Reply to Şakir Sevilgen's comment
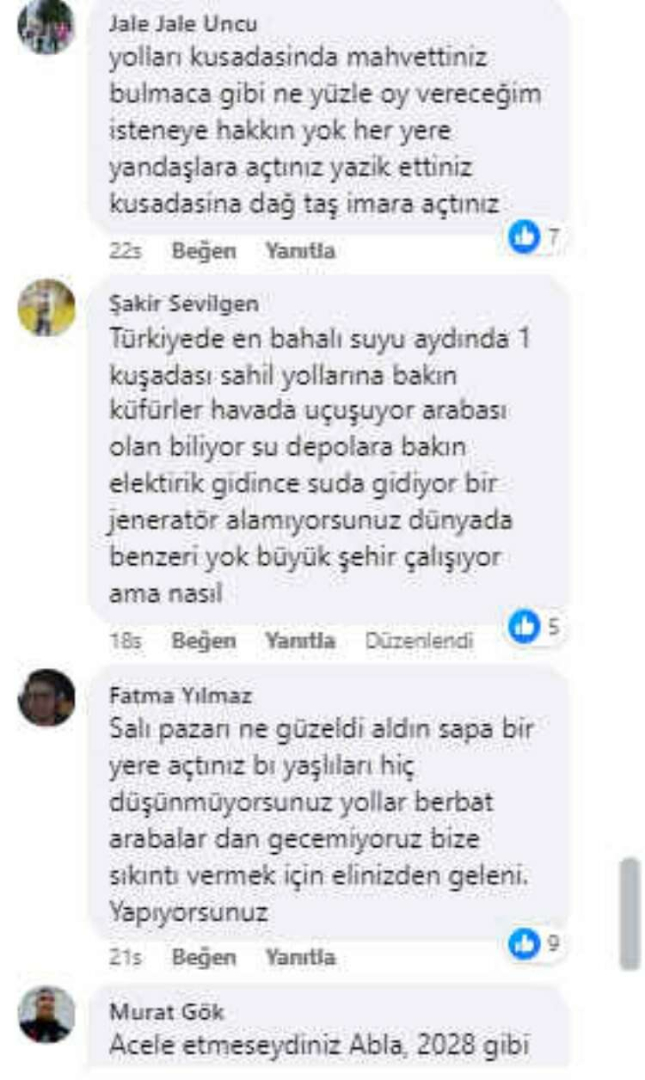Viewport: 645px width, 1080px height. click(299, 640)
